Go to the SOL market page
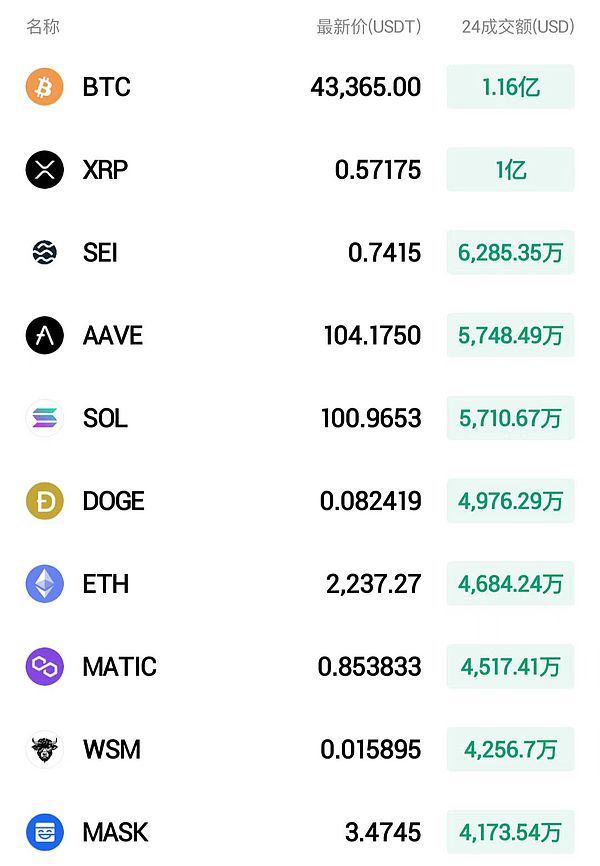 tap(105, 418)
